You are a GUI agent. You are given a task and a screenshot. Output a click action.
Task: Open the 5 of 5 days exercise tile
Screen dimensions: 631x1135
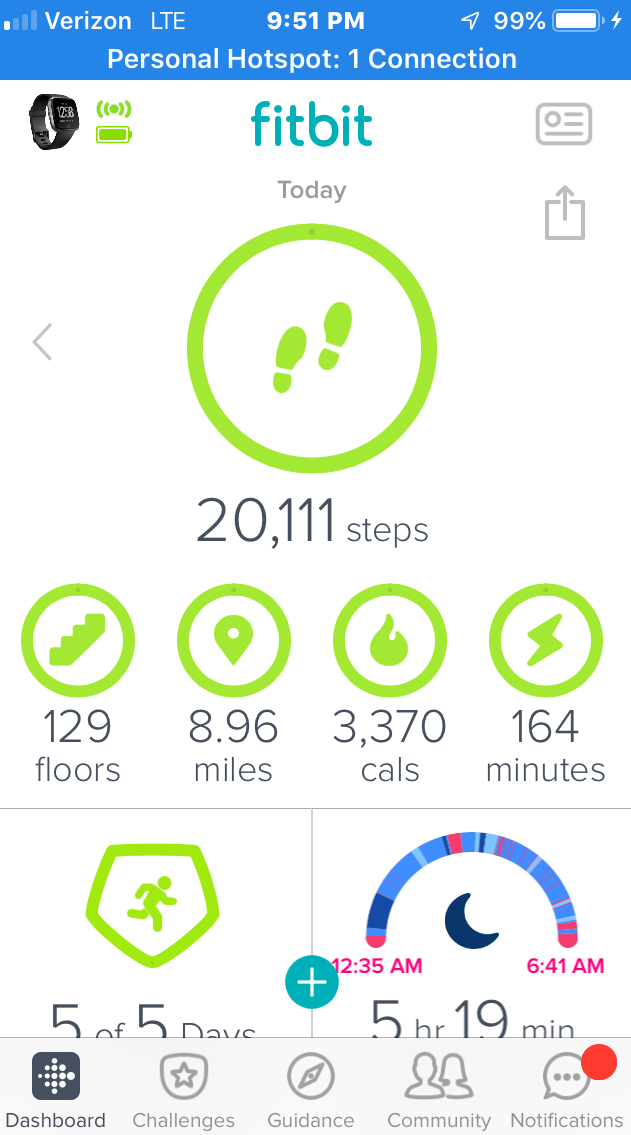156,923
